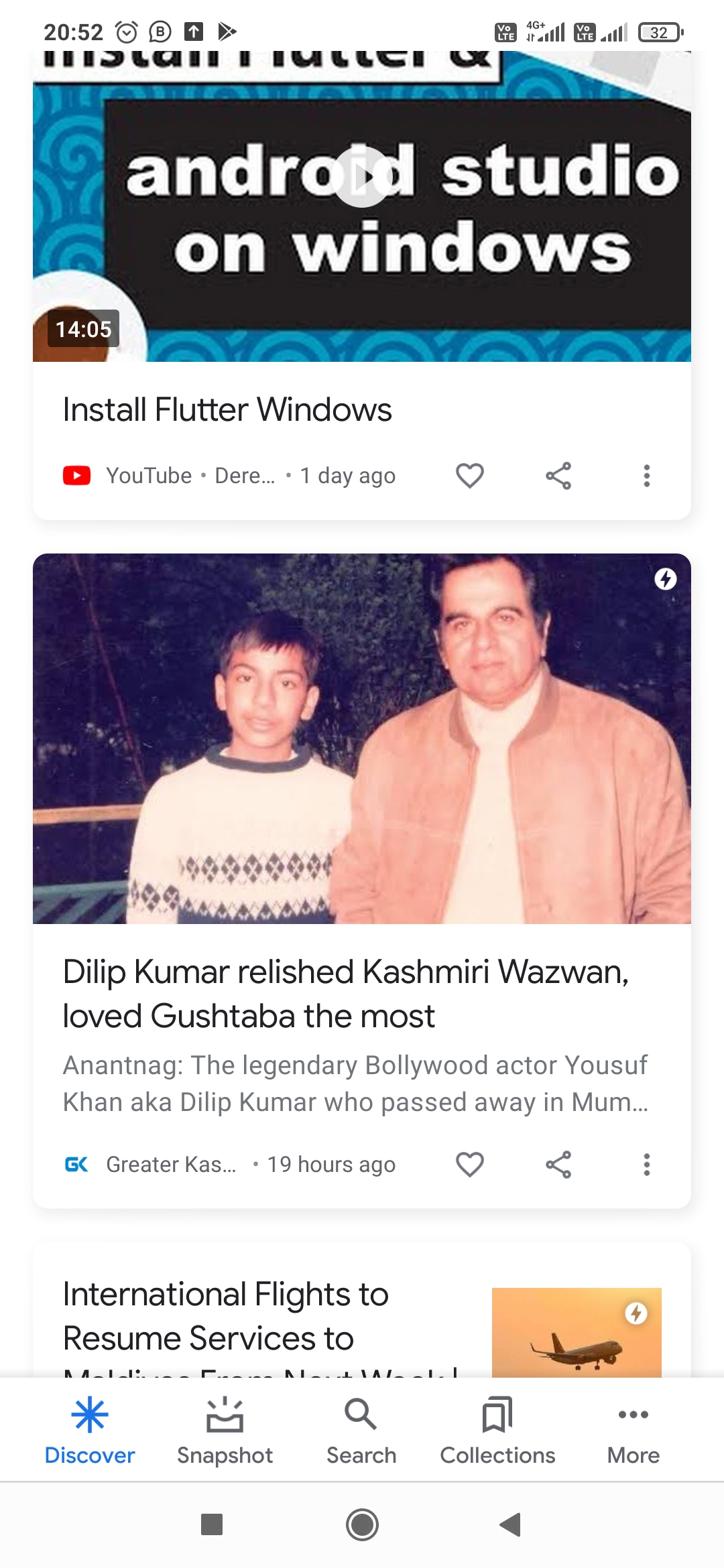Play the Install Flutter Windows video
Screen dimensions: 724x1568
pyautogui.click(x=362, y=177)
